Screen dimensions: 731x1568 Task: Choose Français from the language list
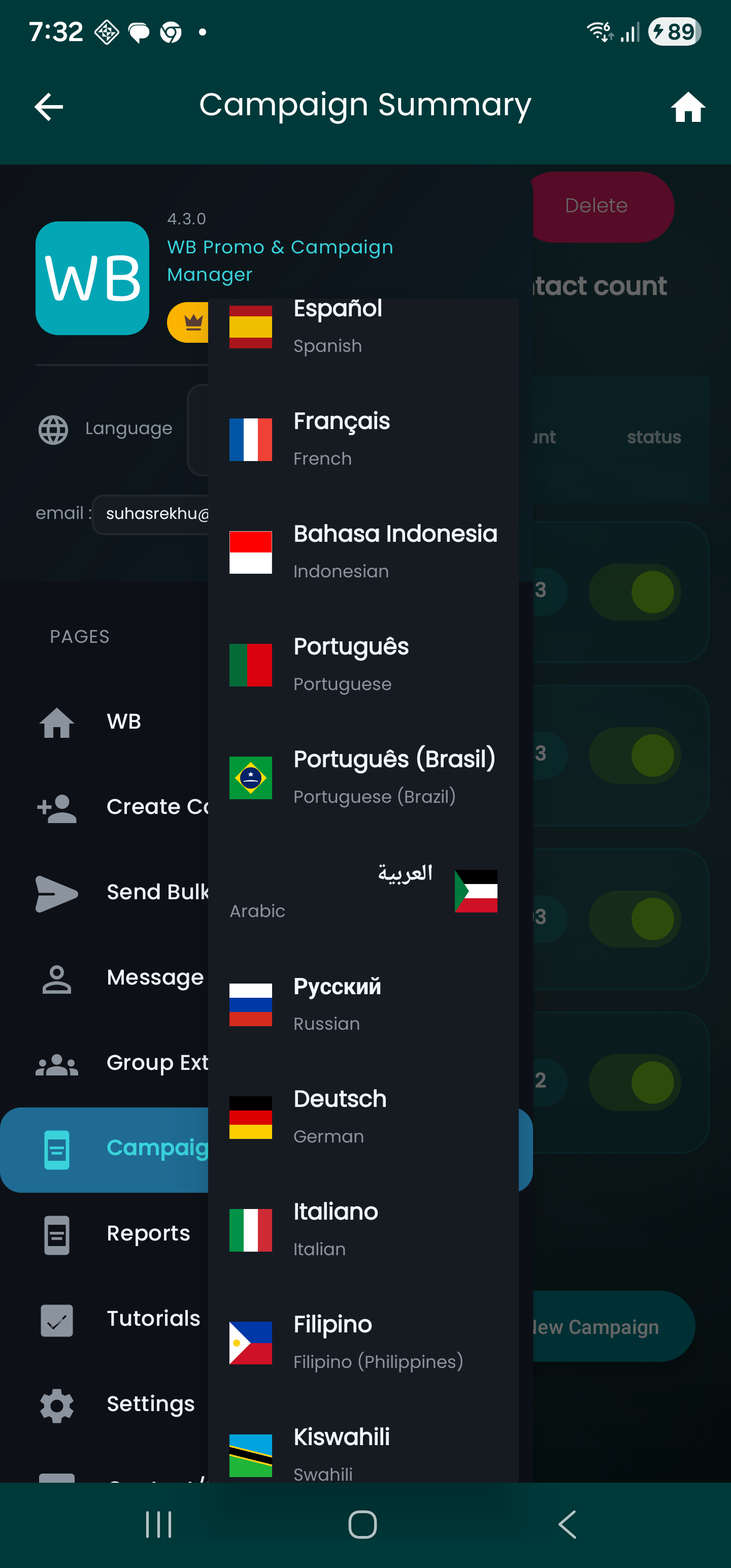(363, 440)
